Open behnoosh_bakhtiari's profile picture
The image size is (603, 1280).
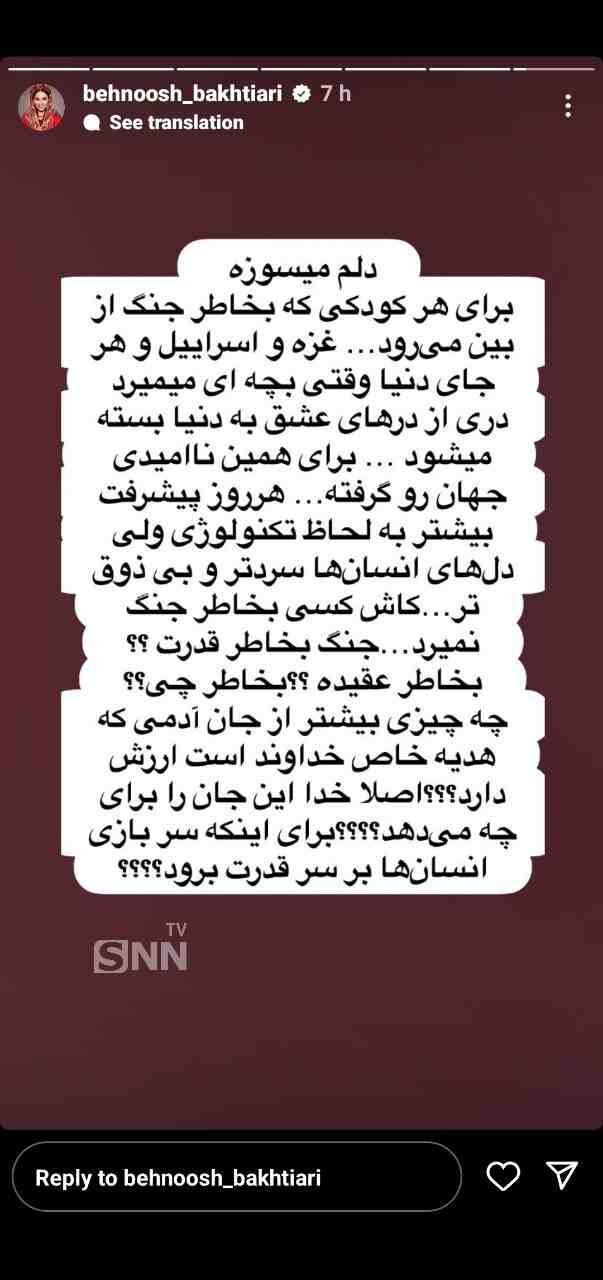tap(41, 107)
